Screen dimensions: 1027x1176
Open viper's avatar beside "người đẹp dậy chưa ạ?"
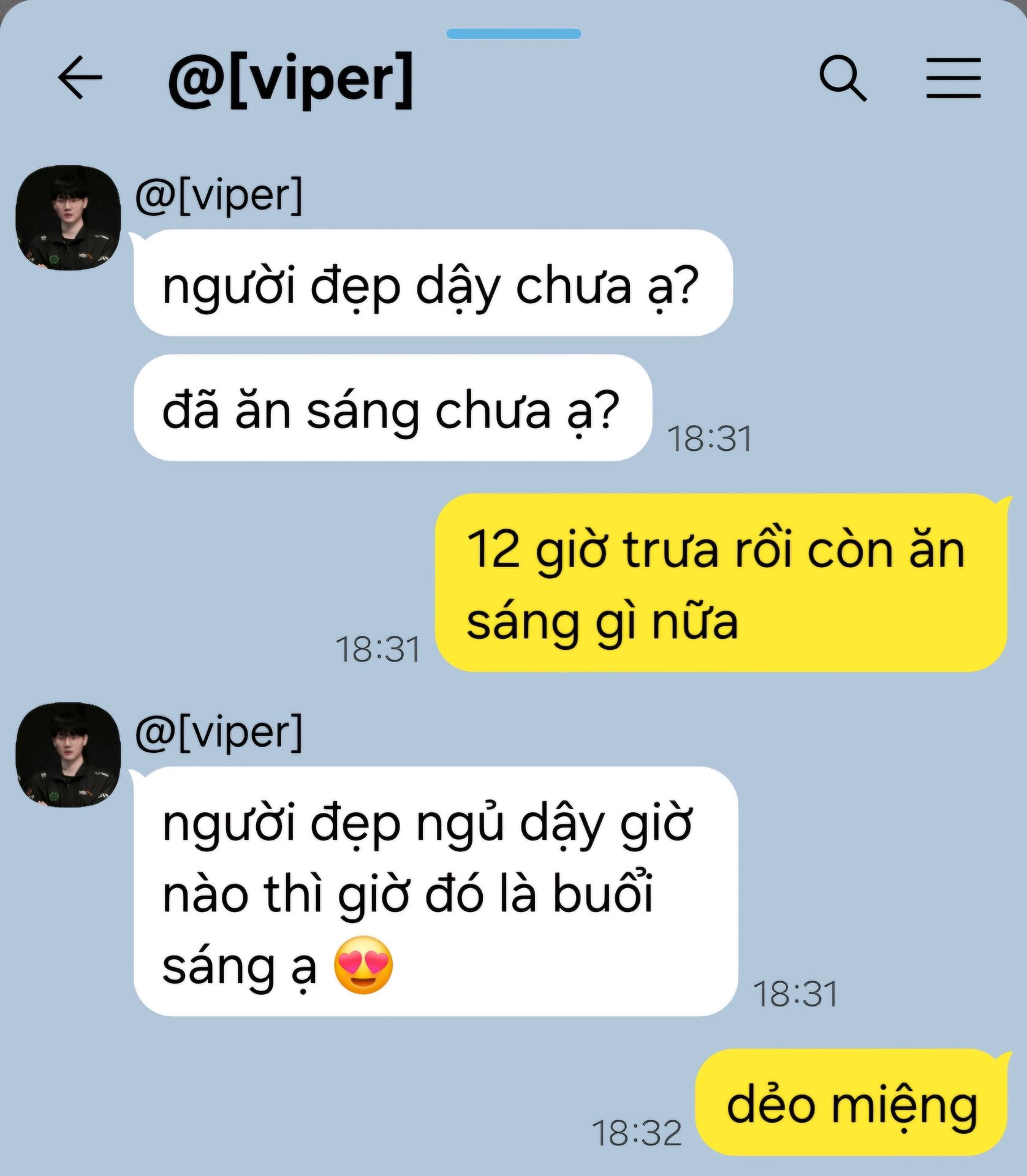tap(68, 217)
